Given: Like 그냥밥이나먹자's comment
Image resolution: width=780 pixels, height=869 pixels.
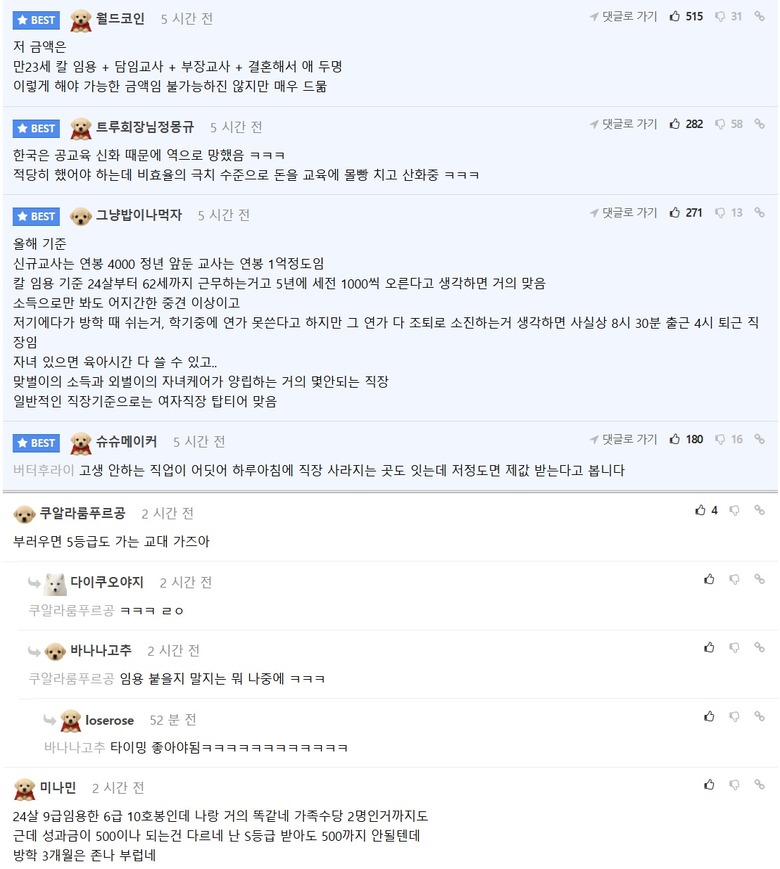Looking at the screenshot, I should coord(676,212).
